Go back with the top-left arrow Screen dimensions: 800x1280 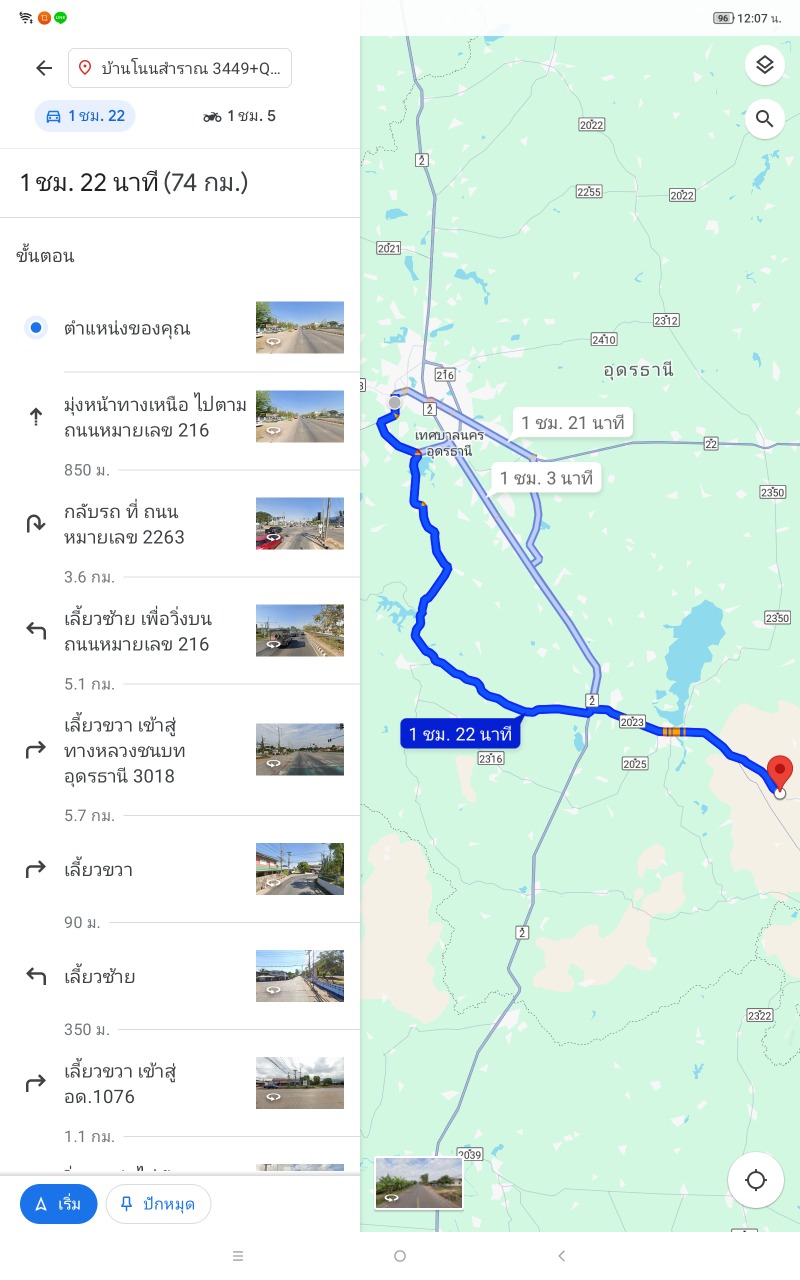tap(44, 68)
